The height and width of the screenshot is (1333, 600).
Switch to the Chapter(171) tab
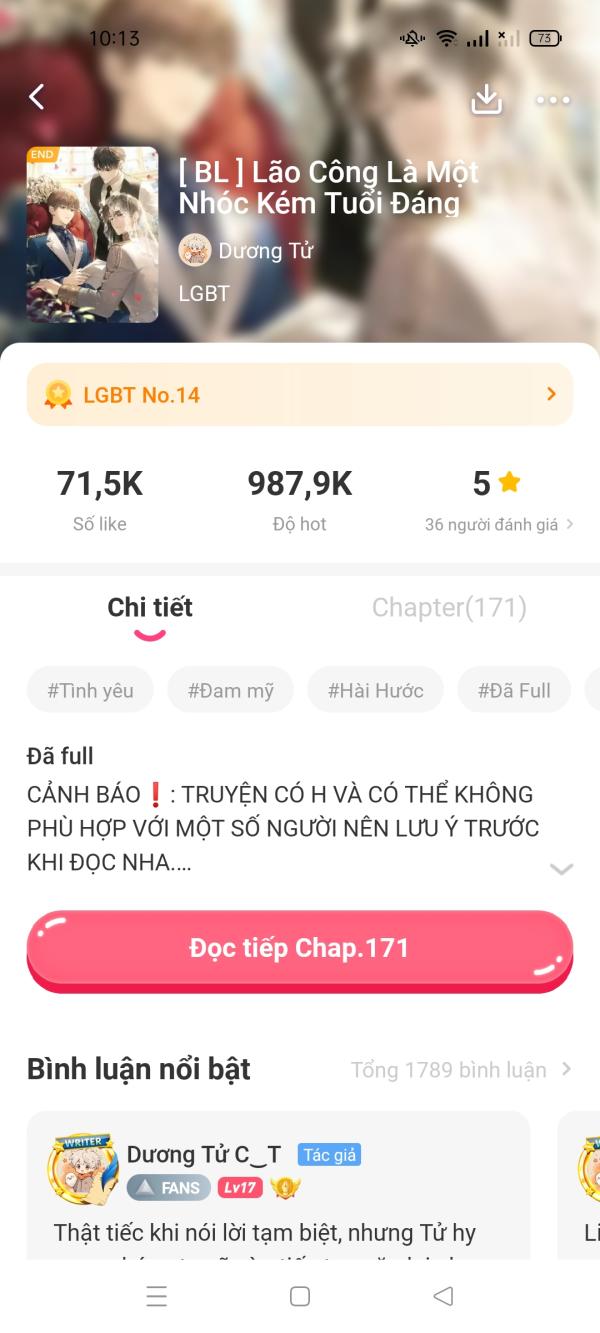pyautogui.click(x=449, y=607)
